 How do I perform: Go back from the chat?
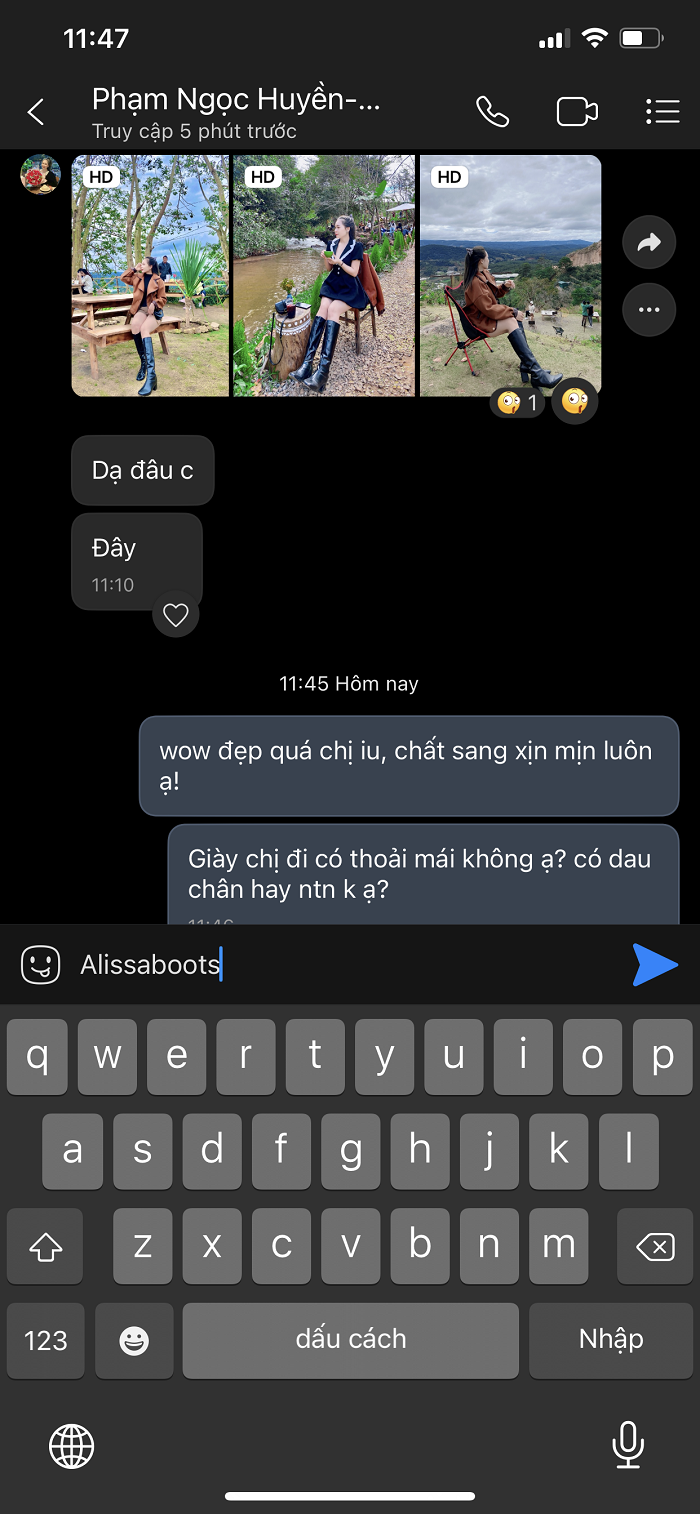tap(36, 112)
